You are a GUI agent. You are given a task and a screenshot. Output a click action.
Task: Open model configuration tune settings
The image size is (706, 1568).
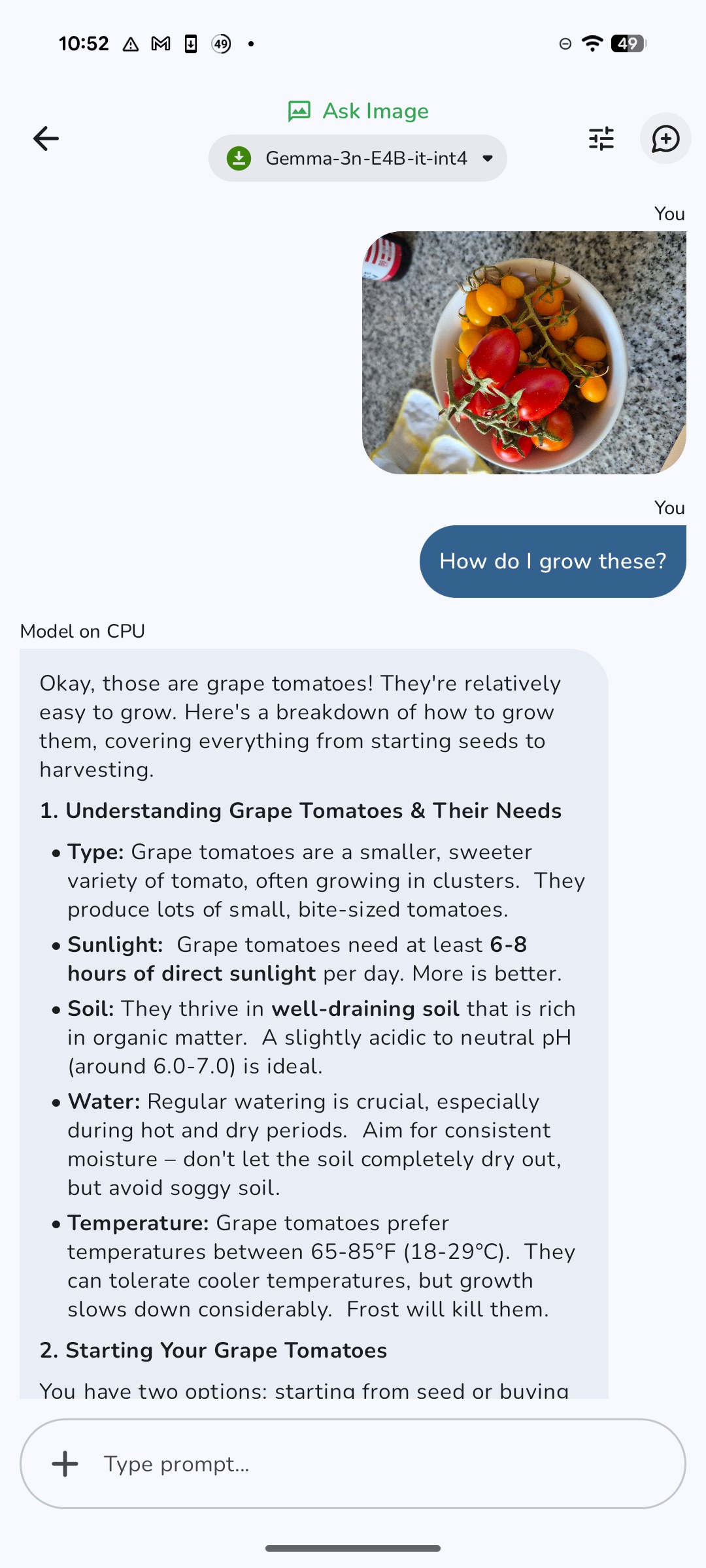point(601,139)
